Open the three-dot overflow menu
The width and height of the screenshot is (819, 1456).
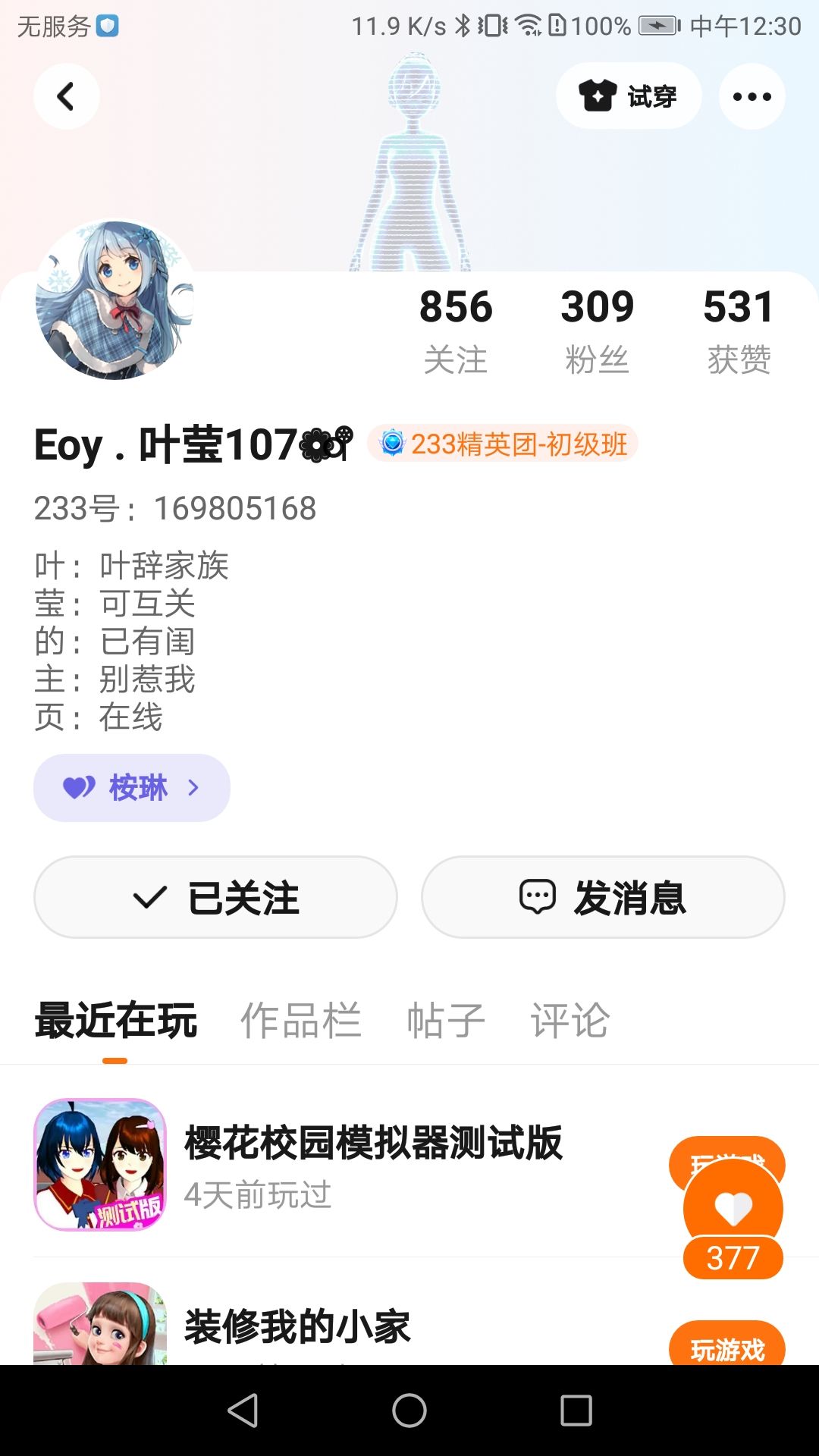[x=752, y=96]
